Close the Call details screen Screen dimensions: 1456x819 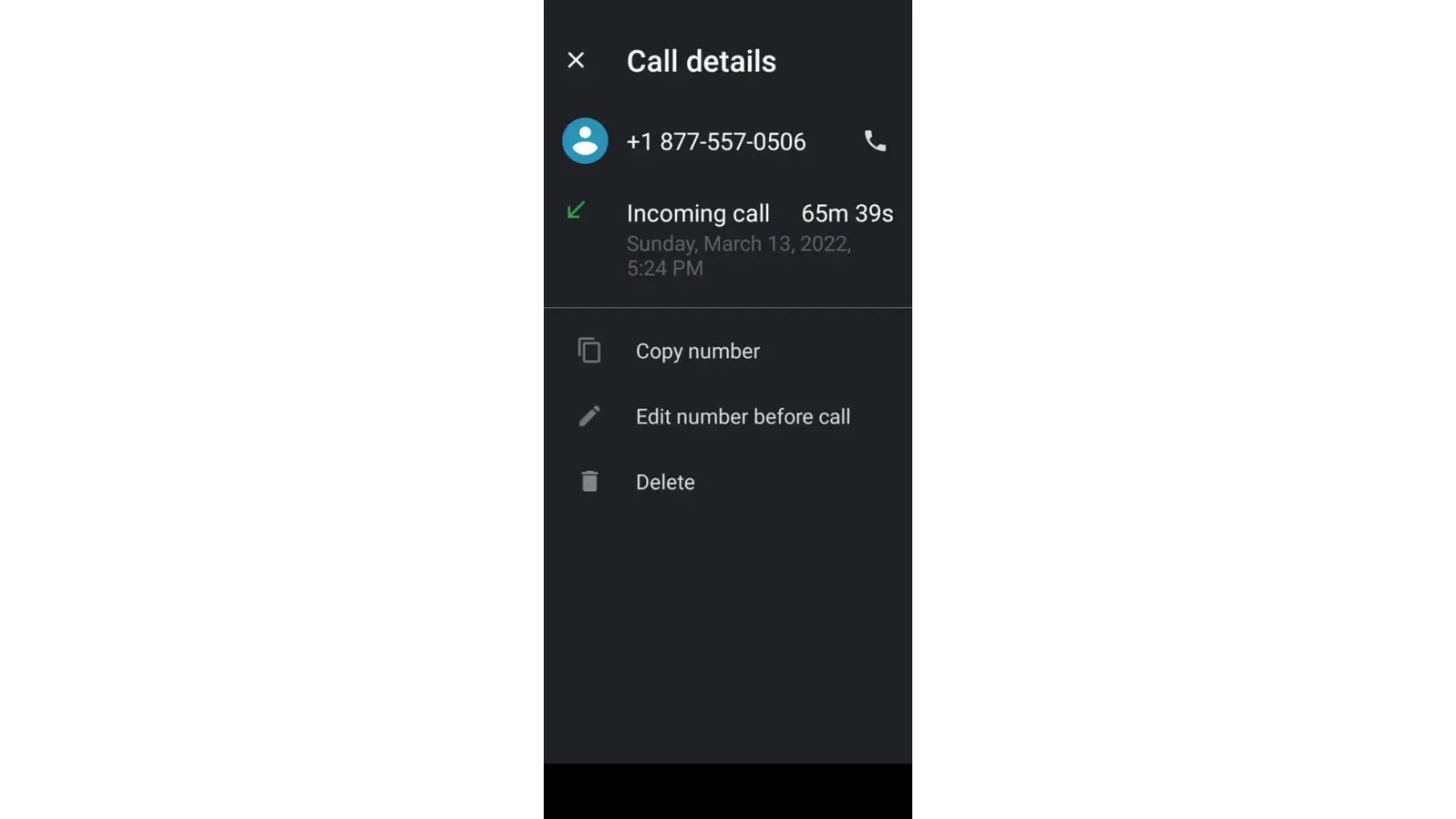[x=576, y=60]
